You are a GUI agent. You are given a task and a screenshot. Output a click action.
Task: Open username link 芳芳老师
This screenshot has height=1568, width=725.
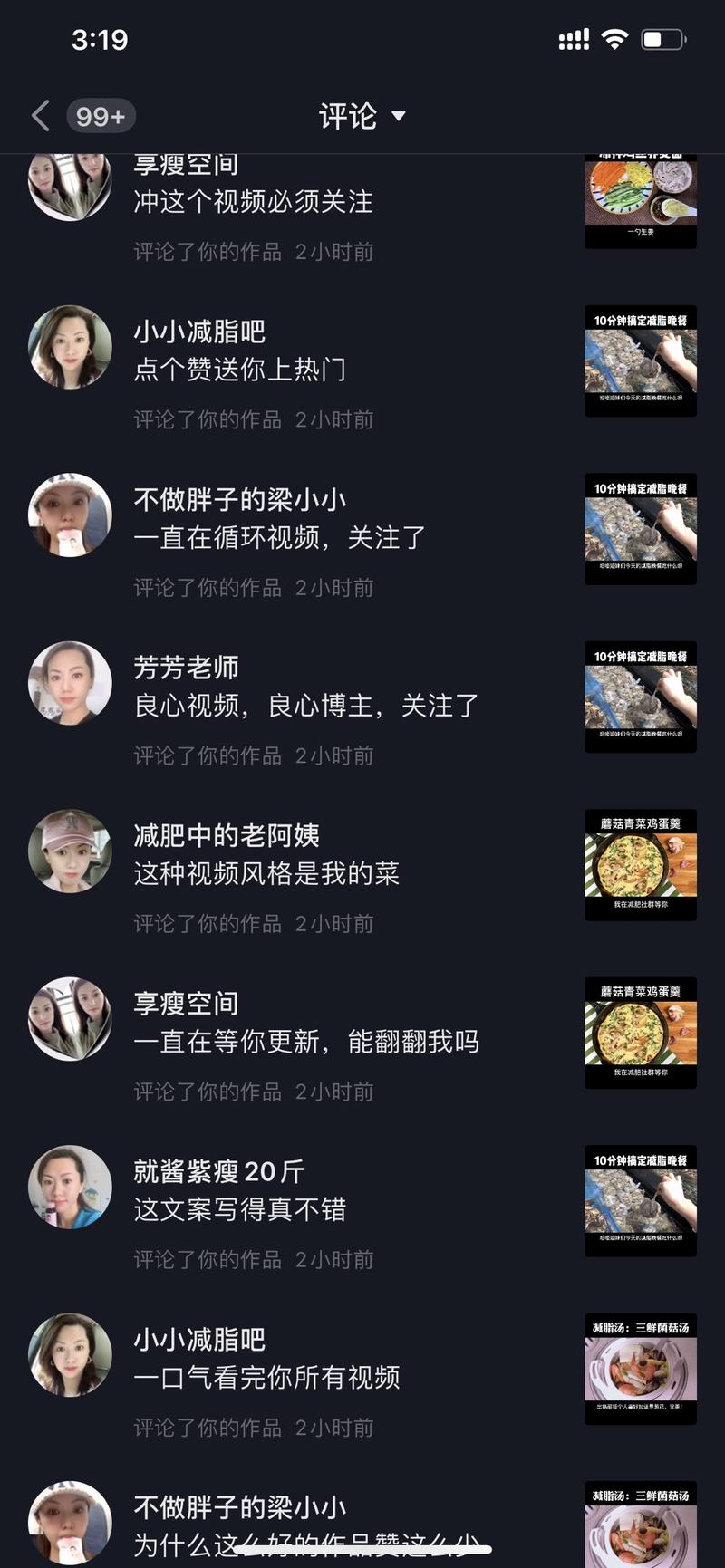point(185,668)
